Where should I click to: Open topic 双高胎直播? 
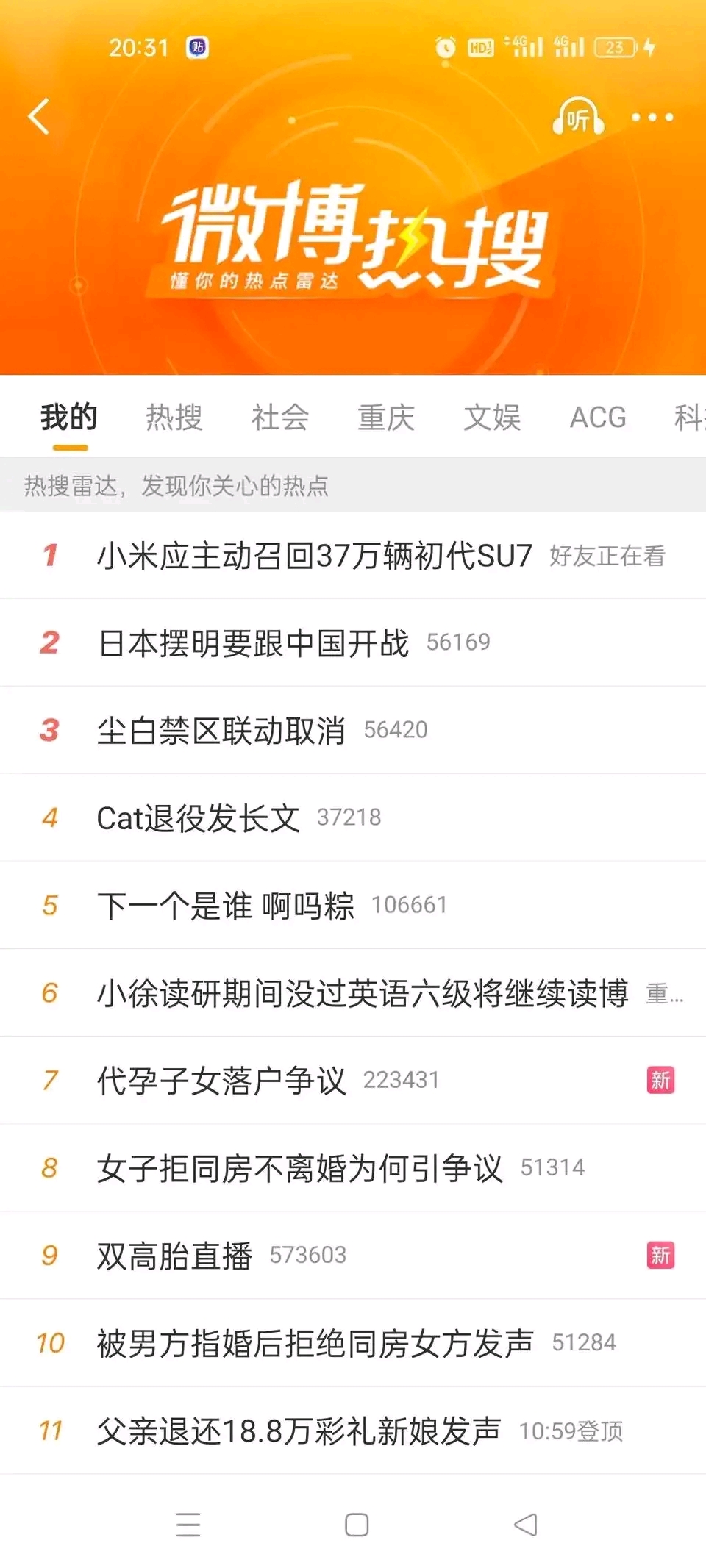pos(175,1256)
